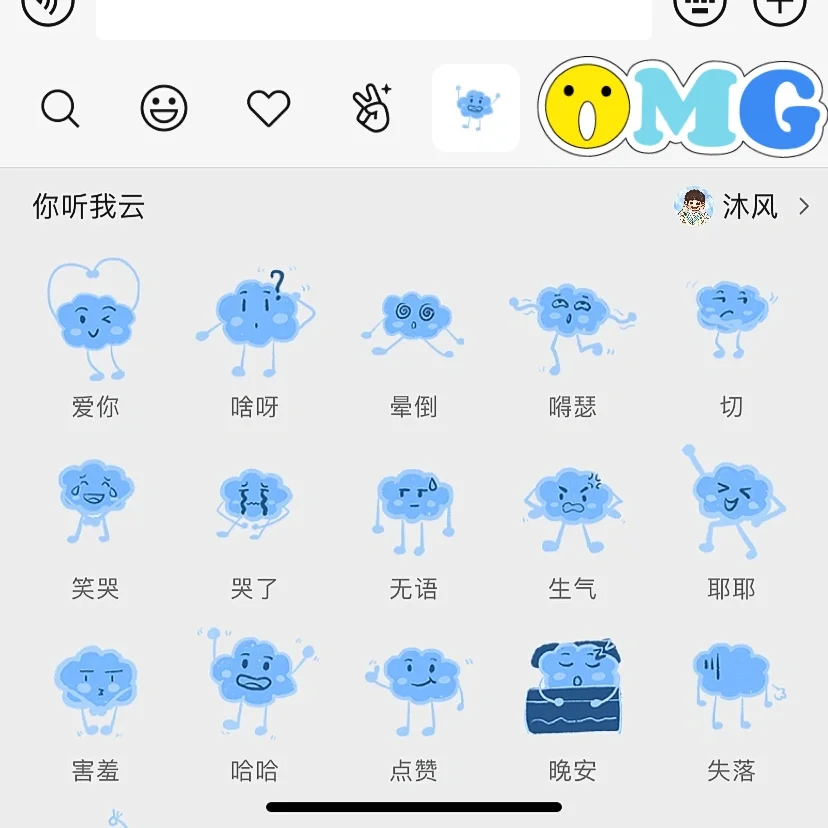This screenshot has height=828, width=828.
Task: Switch to the peace-hand selfie sticker tab
Action: 373,108
